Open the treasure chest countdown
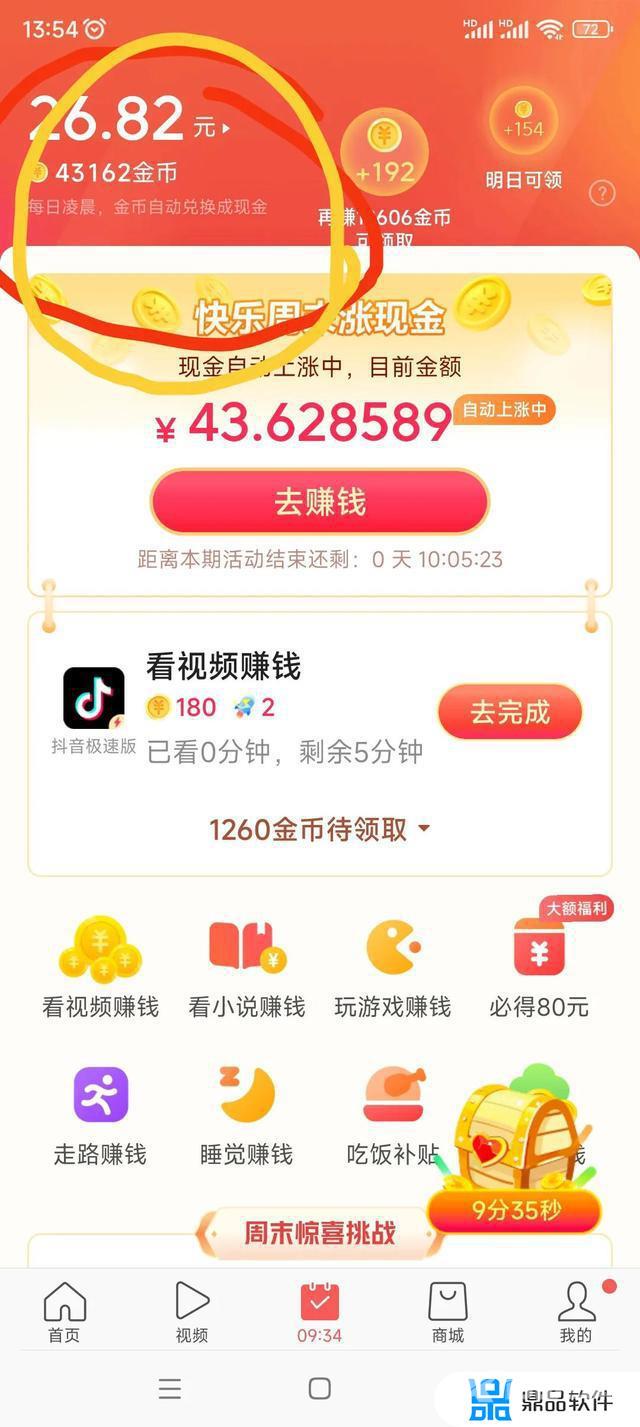Image resolution: width=640 pixels, height=1427 pixels. (515, 1150)
